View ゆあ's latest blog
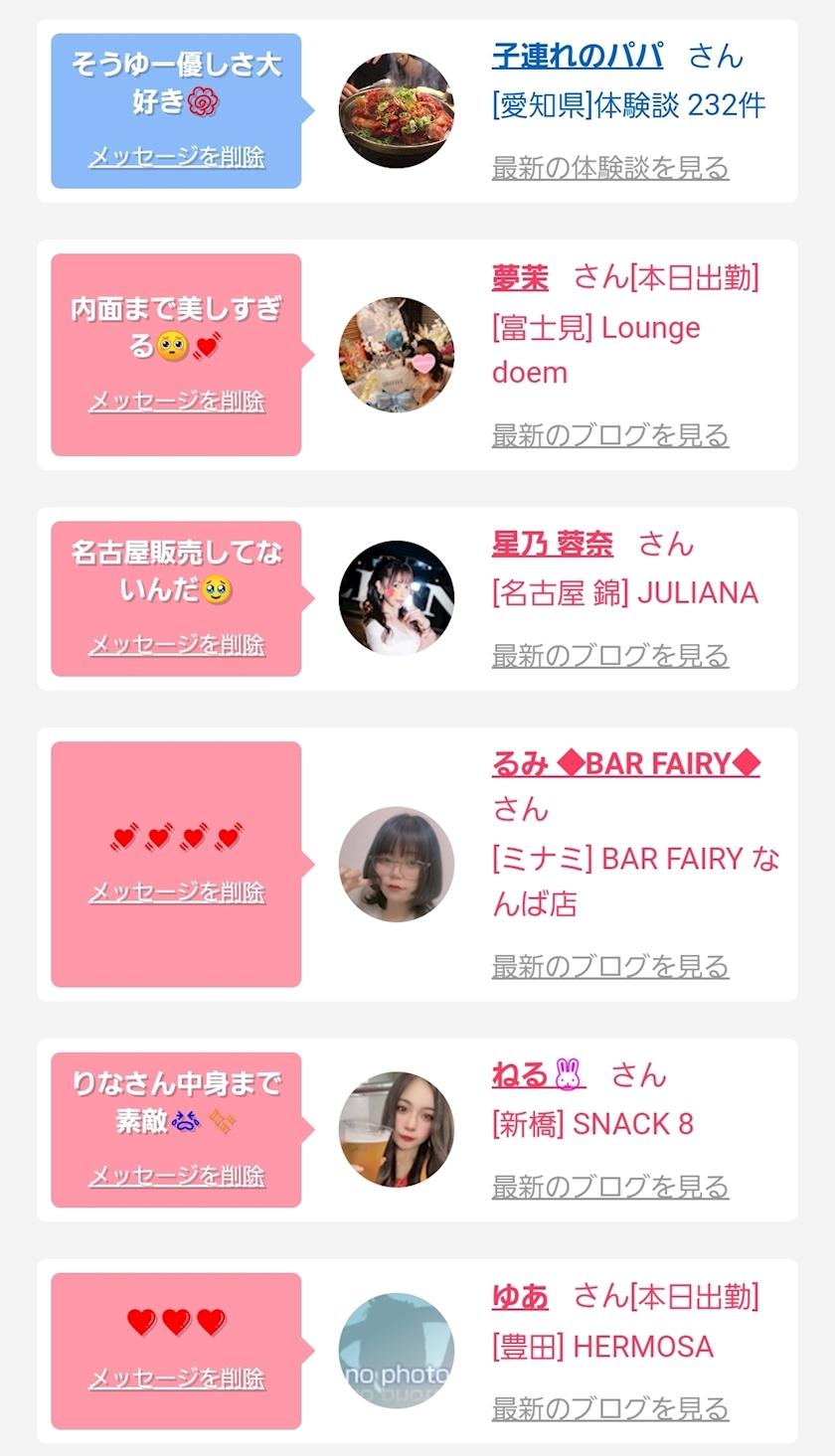835x1456 pixels. [610, 1408]
